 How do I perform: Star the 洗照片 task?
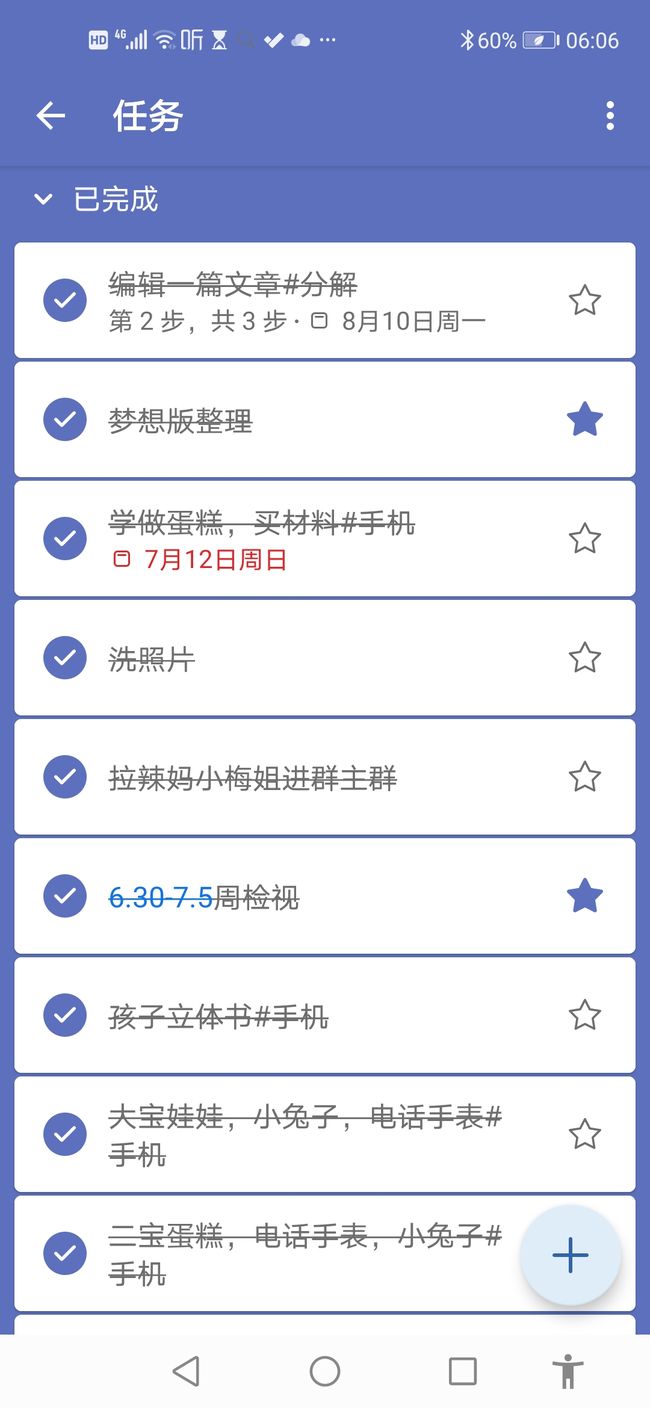[x=585, y=657]
